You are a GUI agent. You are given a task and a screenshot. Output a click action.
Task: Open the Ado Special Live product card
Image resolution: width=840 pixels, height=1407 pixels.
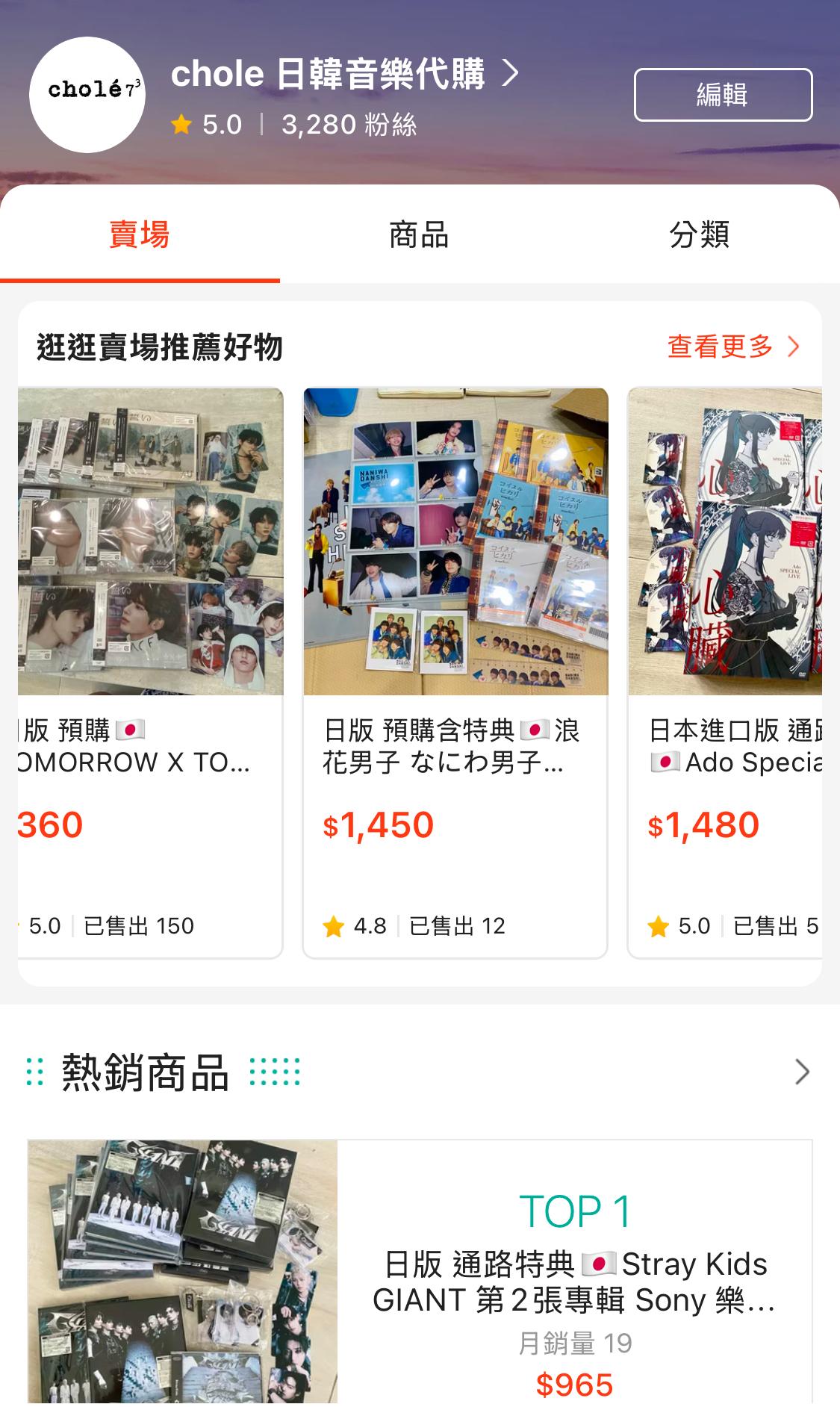coord(724,671)
